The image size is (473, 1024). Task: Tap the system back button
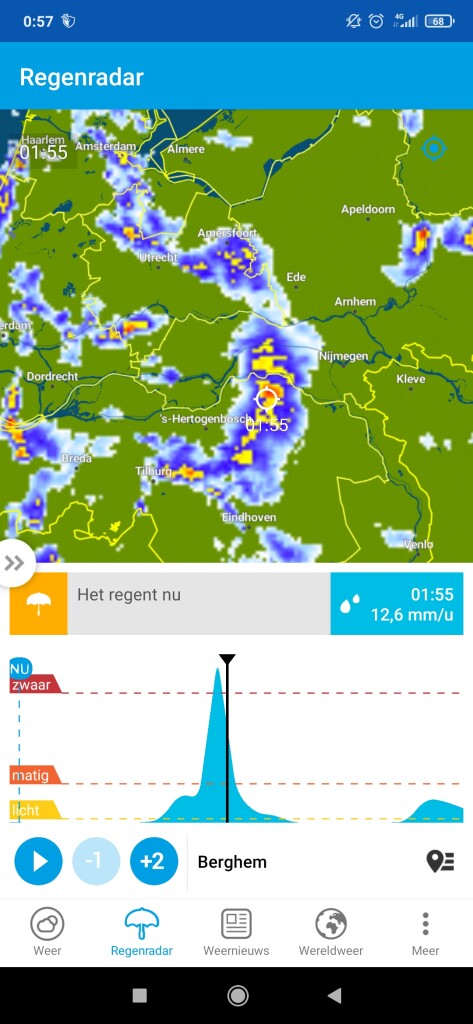[334, 995]
